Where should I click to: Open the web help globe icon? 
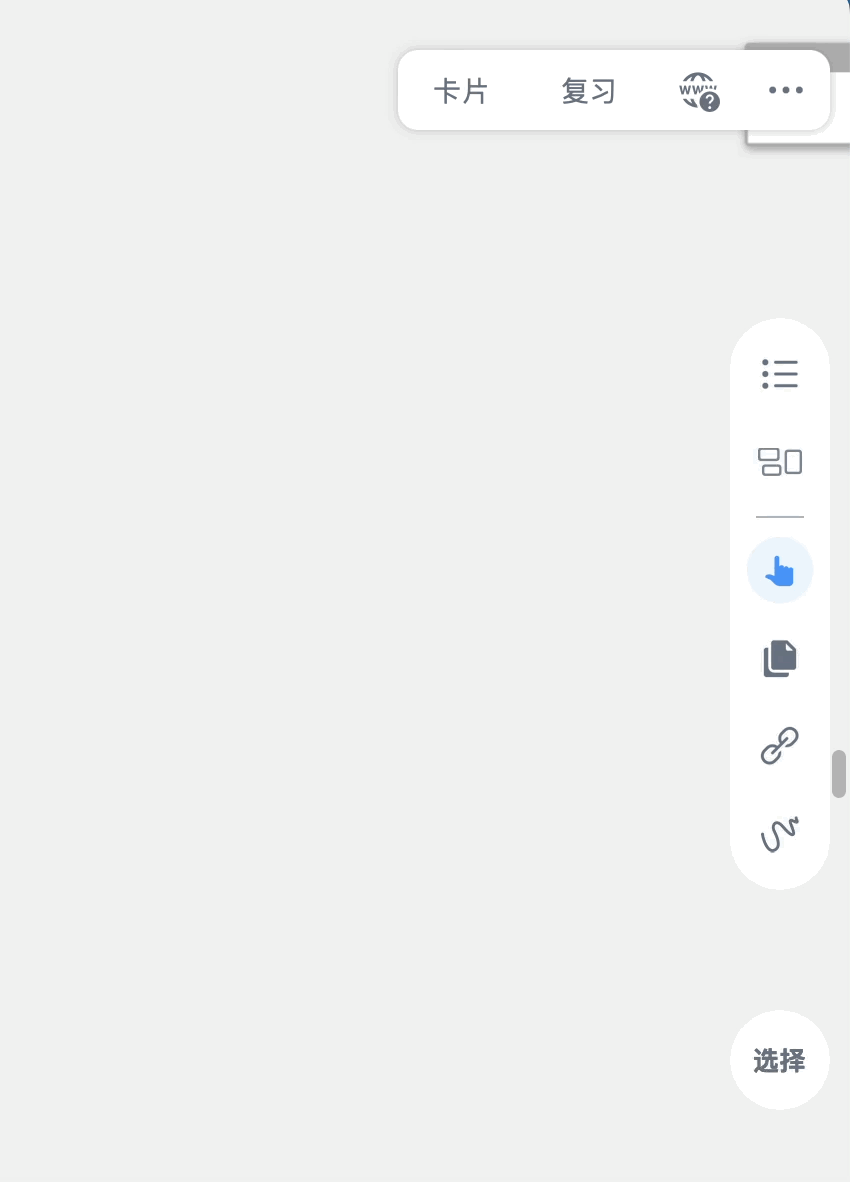tap(699, 91)
